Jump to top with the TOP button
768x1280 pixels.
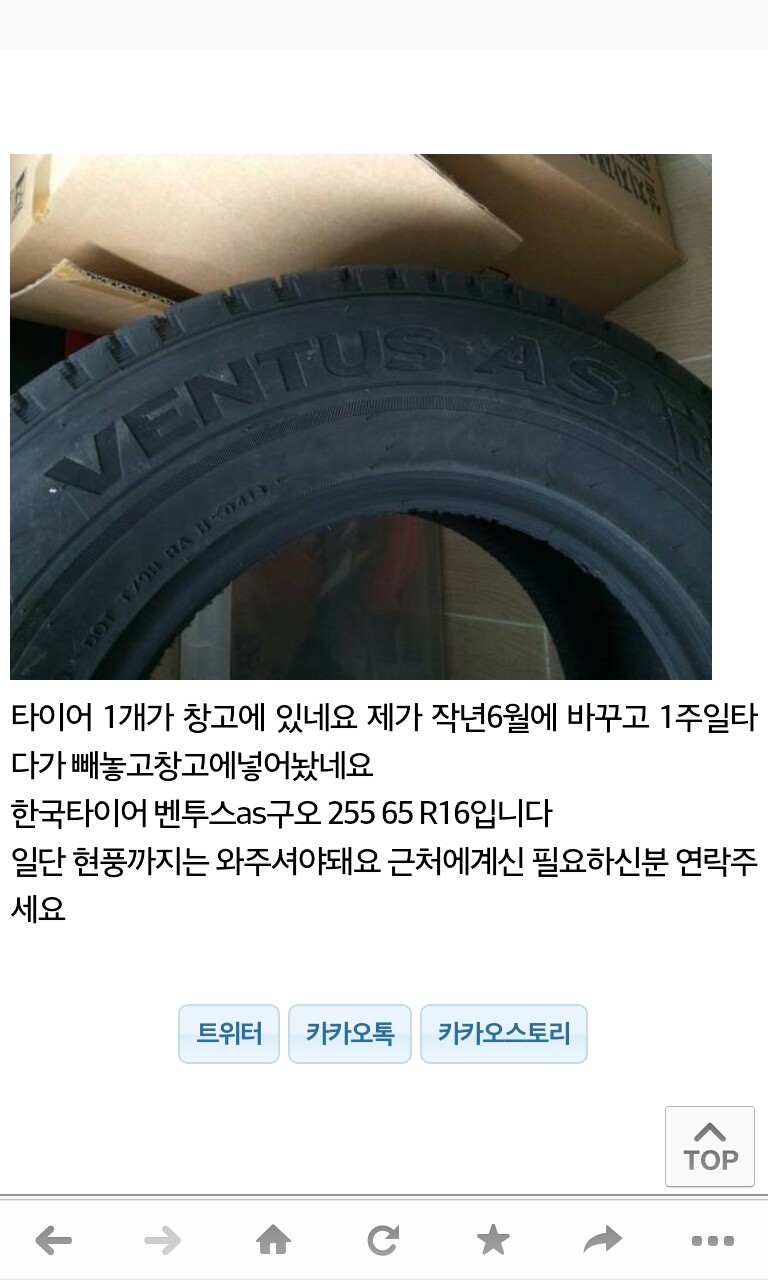(710, 1146)
